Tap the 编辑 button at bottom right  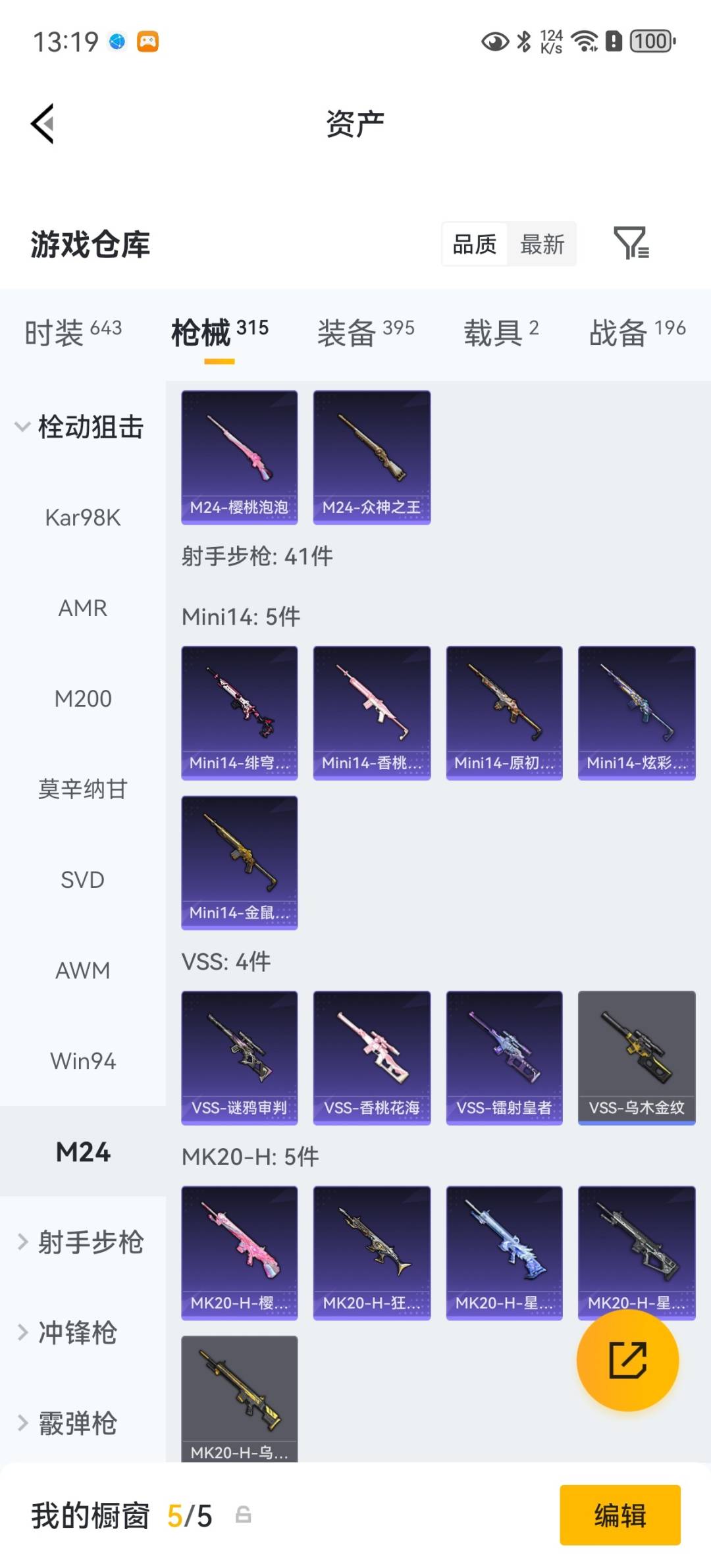tap(619, 1516)
